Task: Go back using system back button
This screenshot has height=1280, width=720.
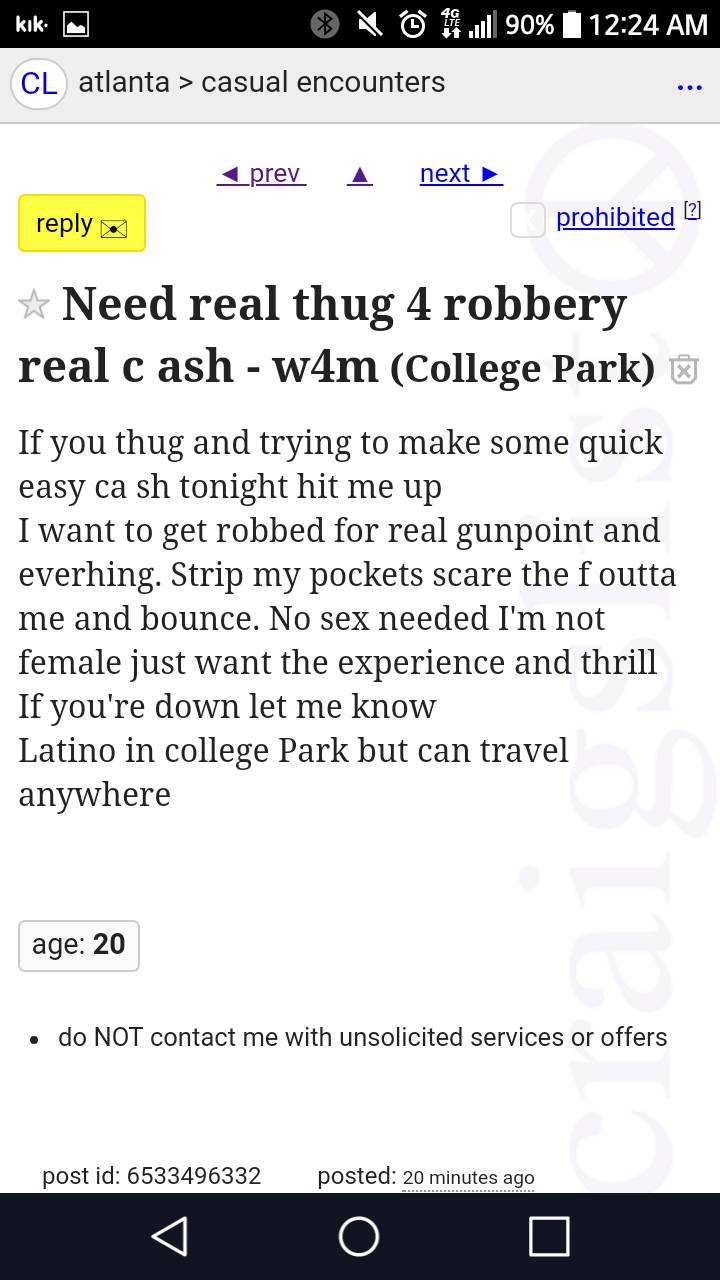Action: tap(170, 1236)
